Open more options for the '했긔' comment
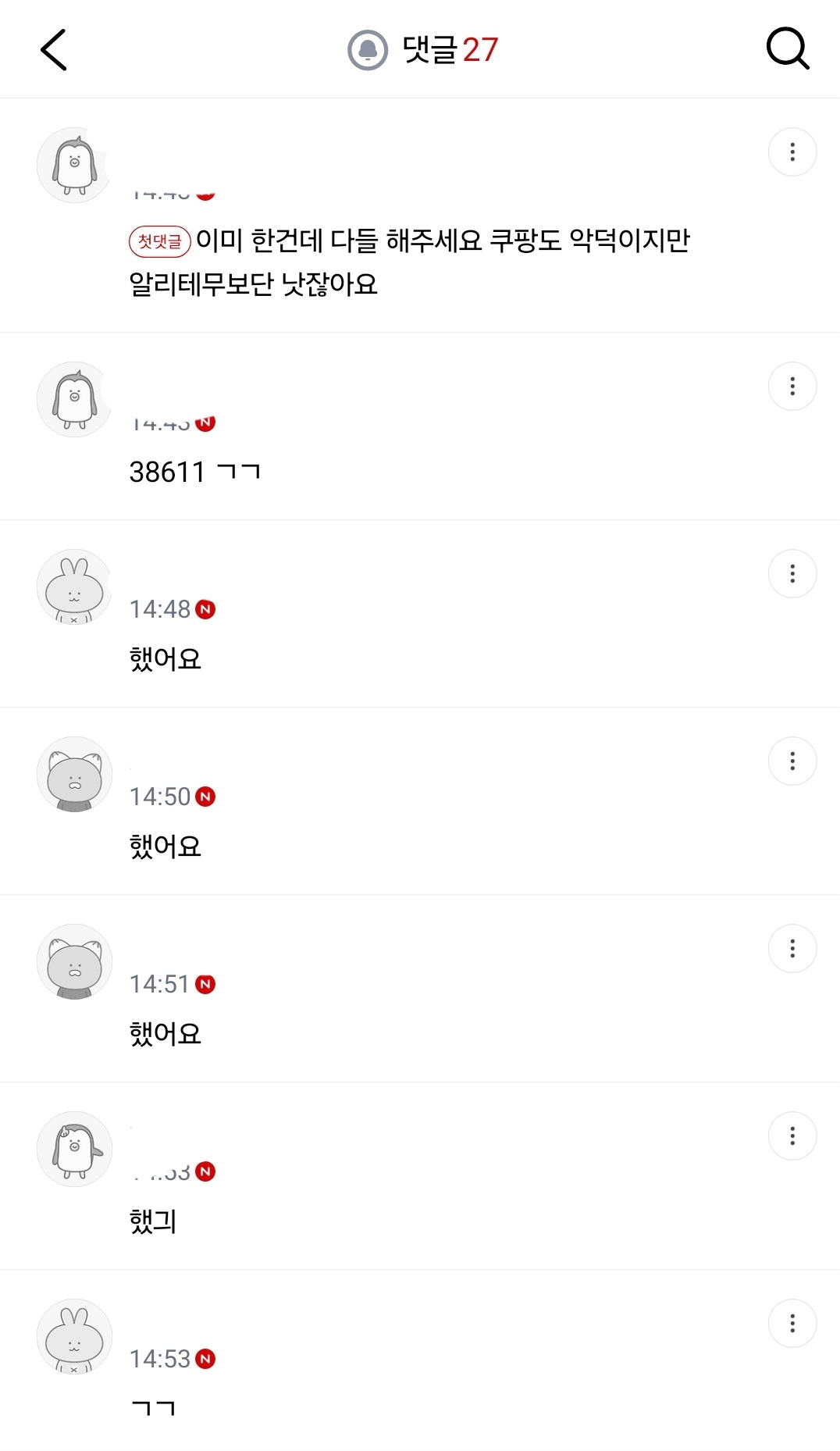Image resolution: width=840 pixels, height=1451 pixels. tap(792, 1136)
